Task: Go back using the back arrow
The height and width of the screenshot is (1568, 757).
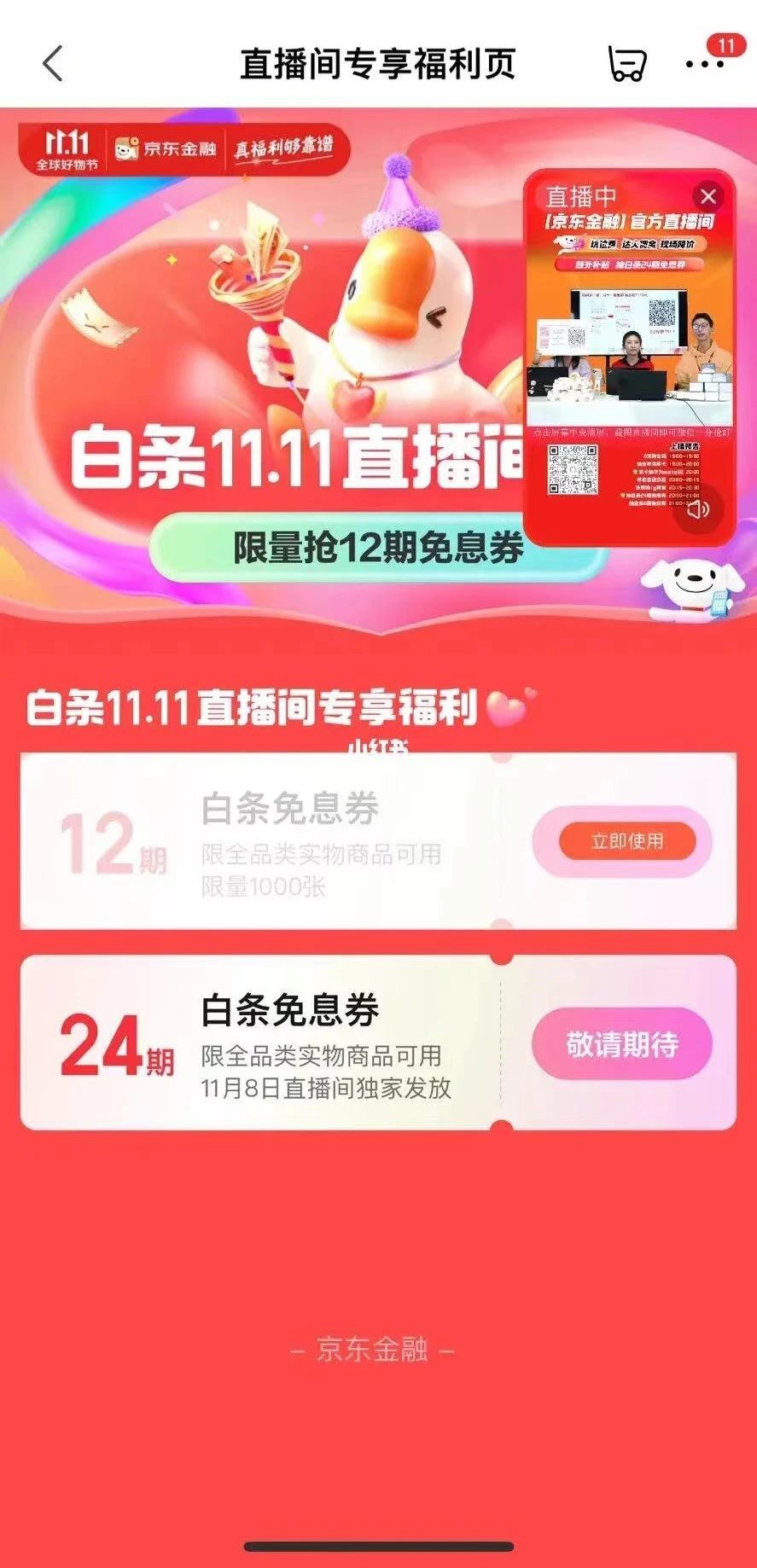Action: (x=53, y=64)
